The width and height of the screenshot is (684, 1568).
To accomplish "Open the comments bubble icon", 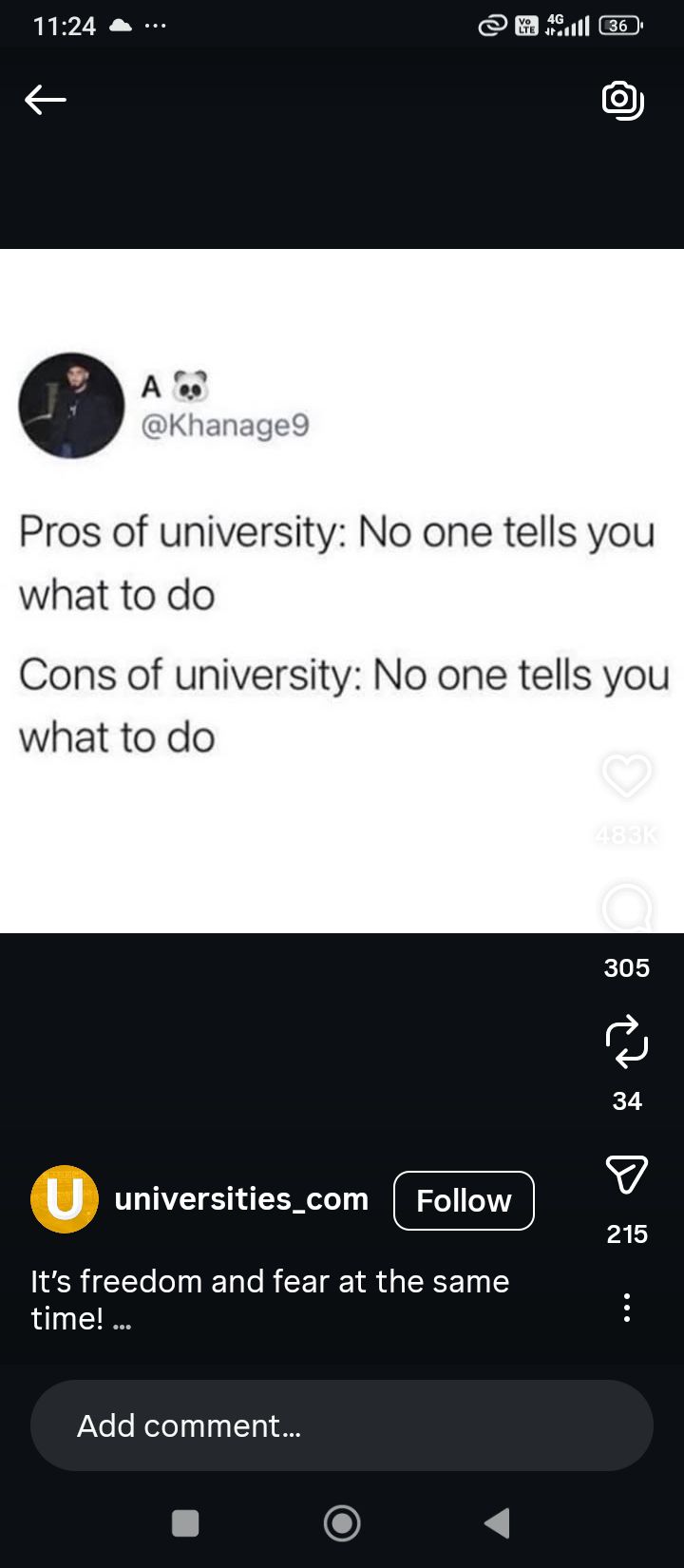I will 627,909.
